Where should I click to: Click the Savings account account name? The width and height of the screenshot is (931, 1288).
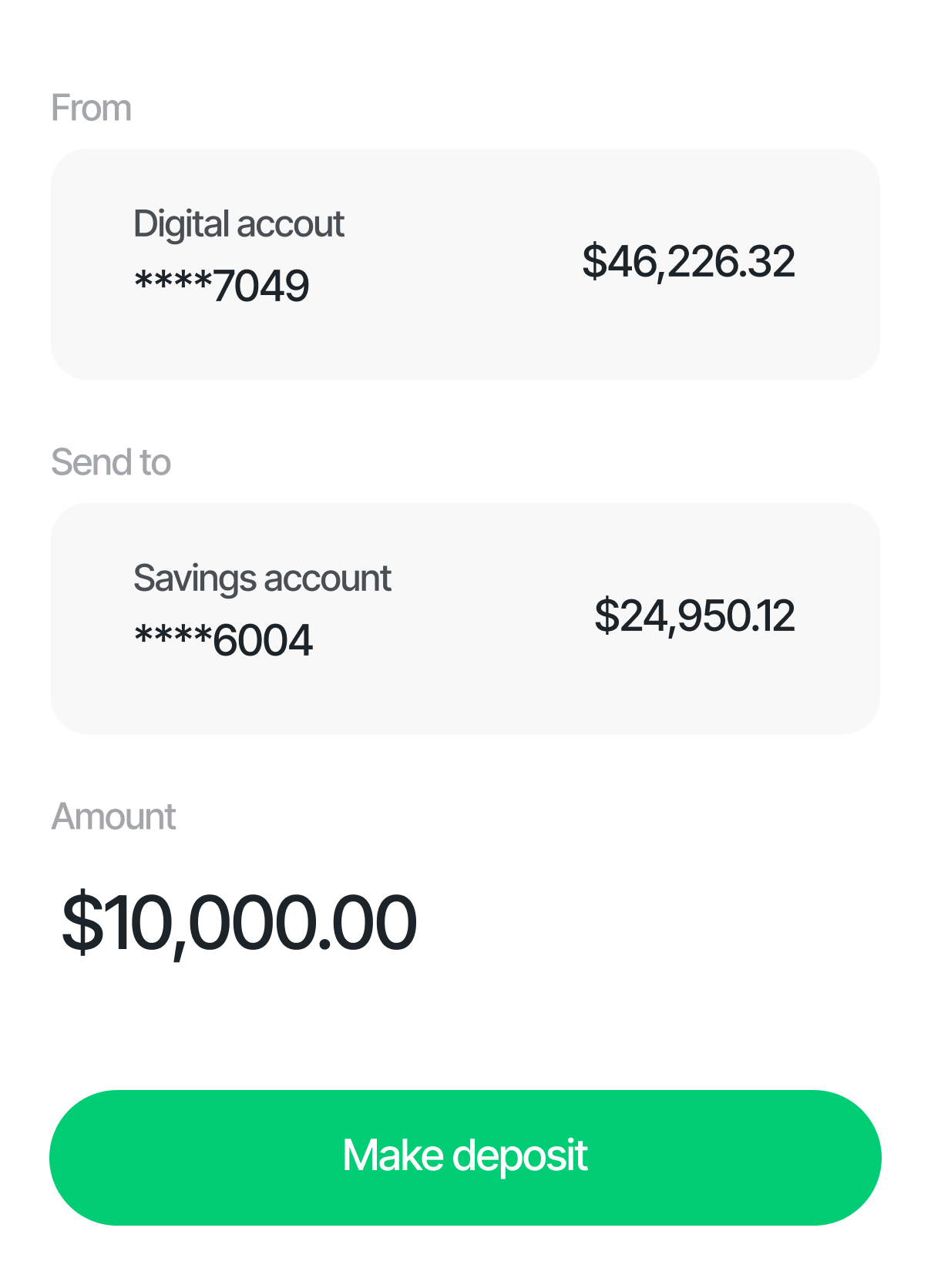pos(262,576)
